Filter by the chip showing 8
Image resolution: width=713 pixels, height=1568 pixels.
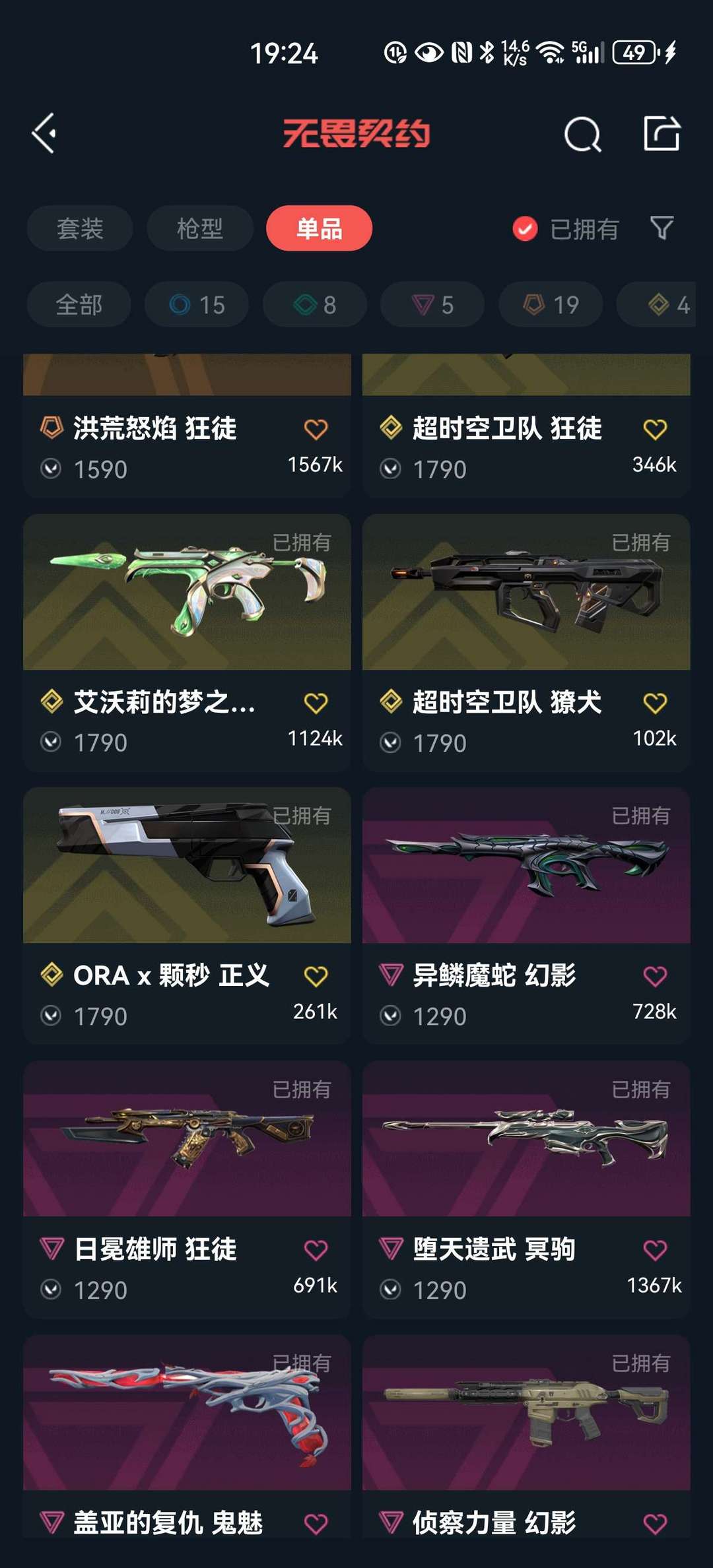coord(314,304)
